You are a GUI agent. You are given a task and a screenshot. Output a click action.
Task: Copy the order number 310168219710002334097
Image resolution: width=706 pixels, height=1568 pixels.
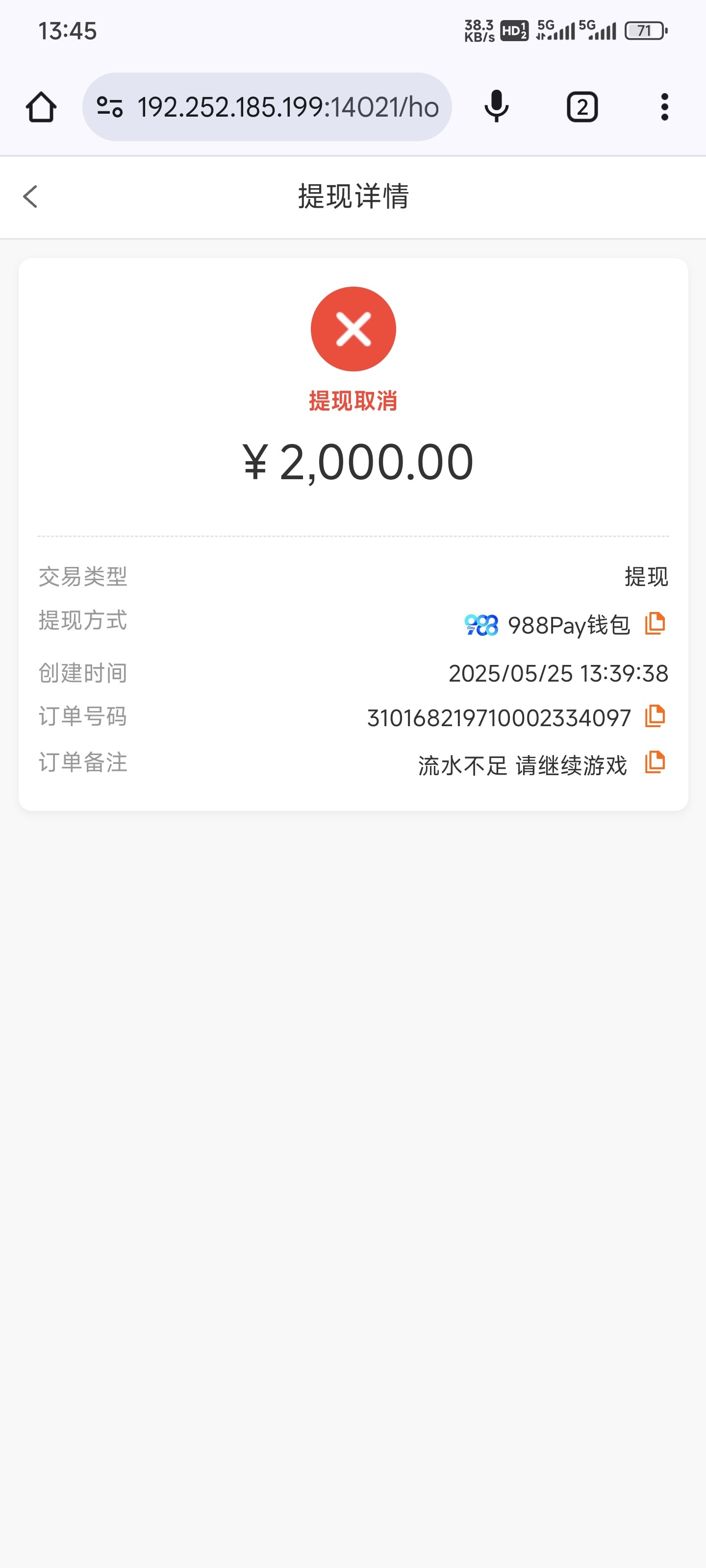(x=655, y=718)
